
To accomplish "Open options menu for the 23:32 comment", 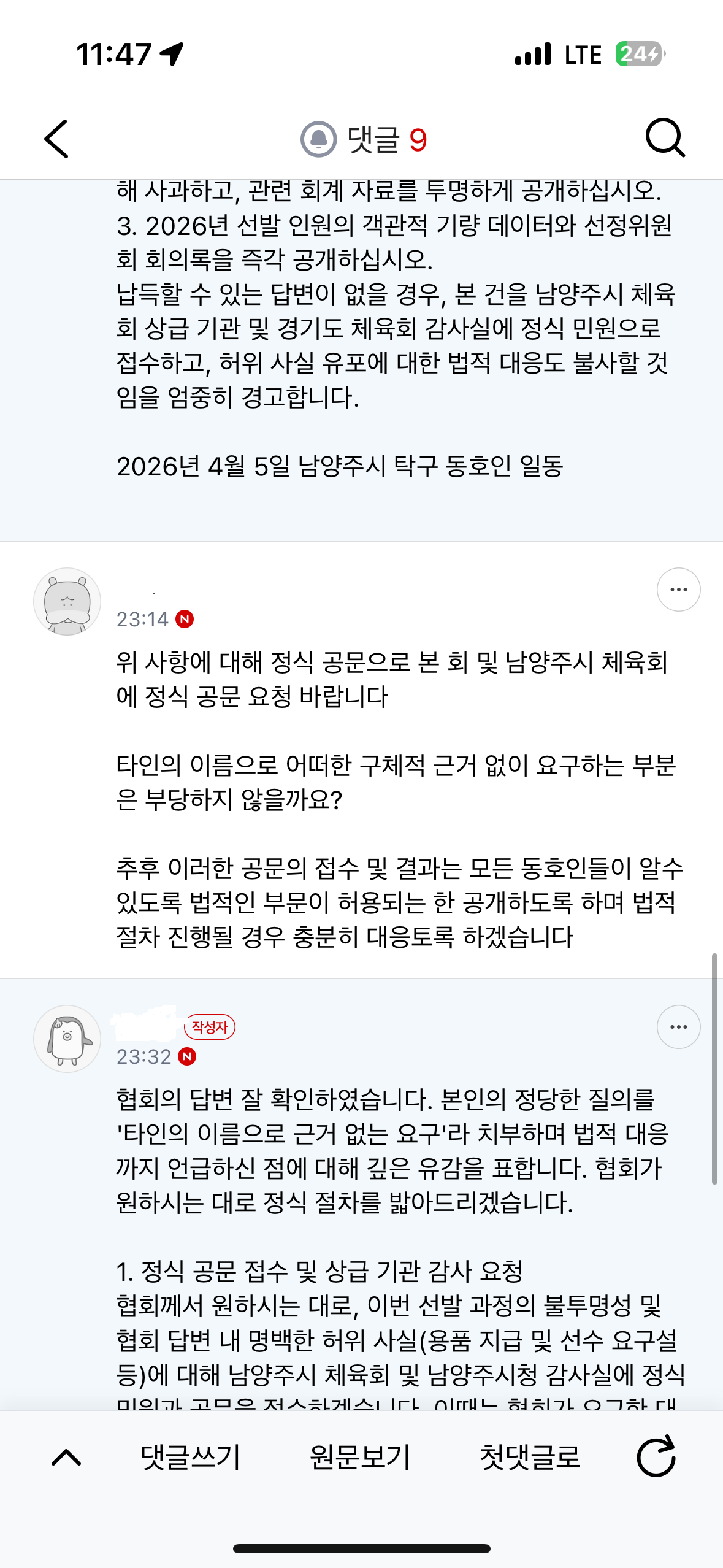I will tap(678, 1027).
